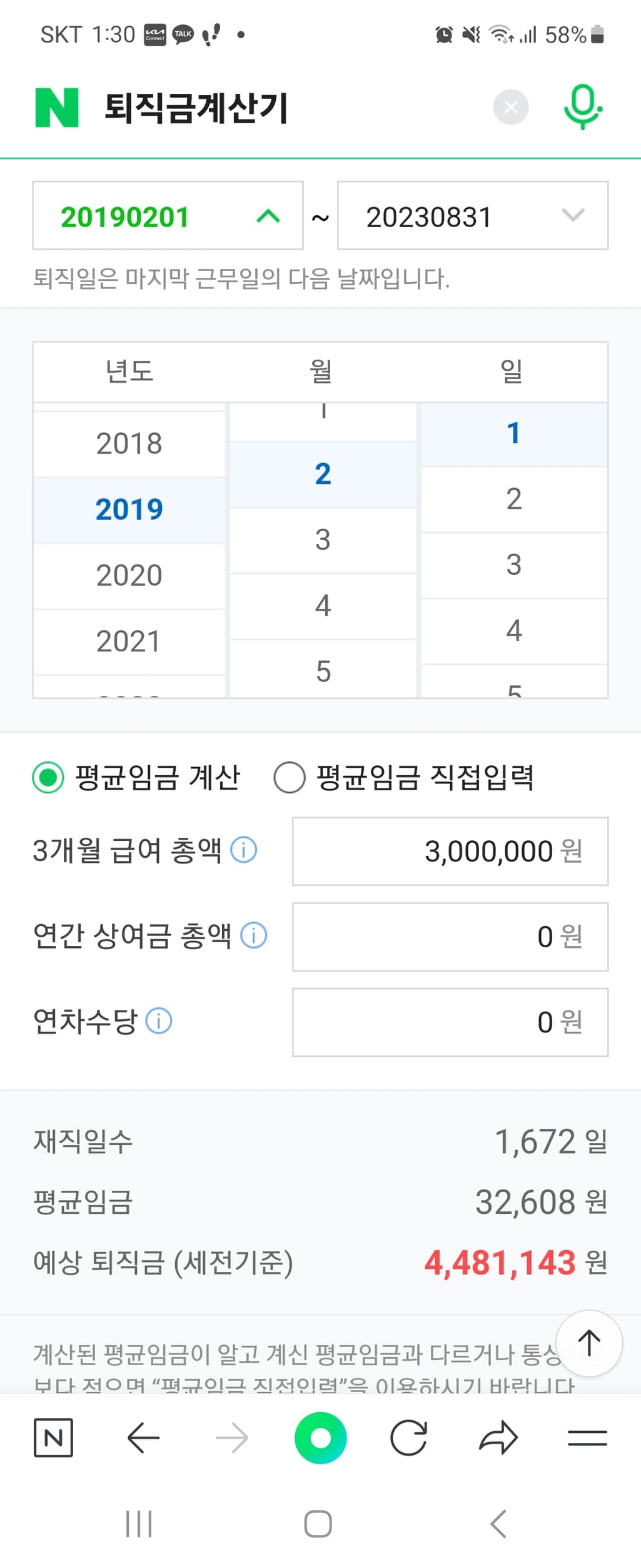Select the 평균임금 계산 option
The height and width of the screenshot is (1568, 641).
[x=48, y=778]
